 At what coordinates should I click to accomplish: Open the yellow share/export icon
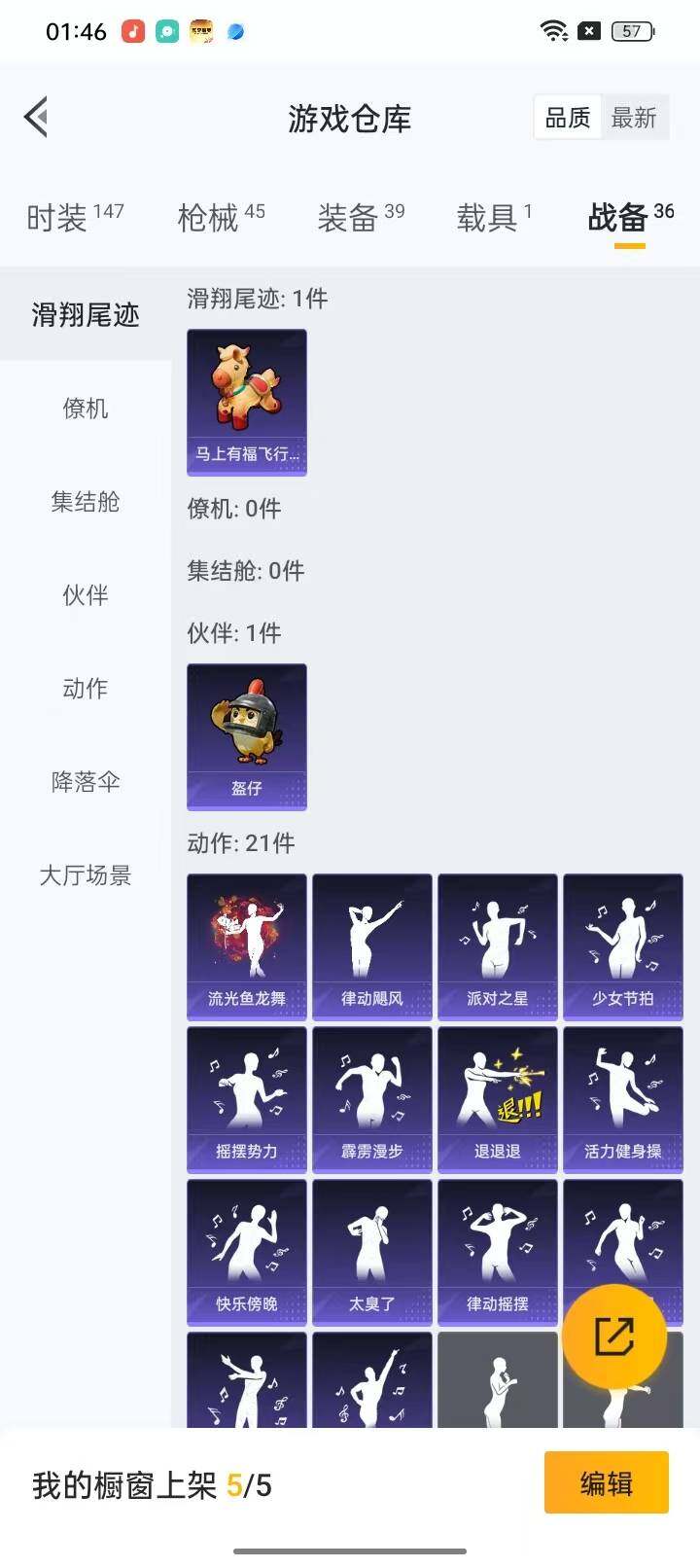point(614,1336)
